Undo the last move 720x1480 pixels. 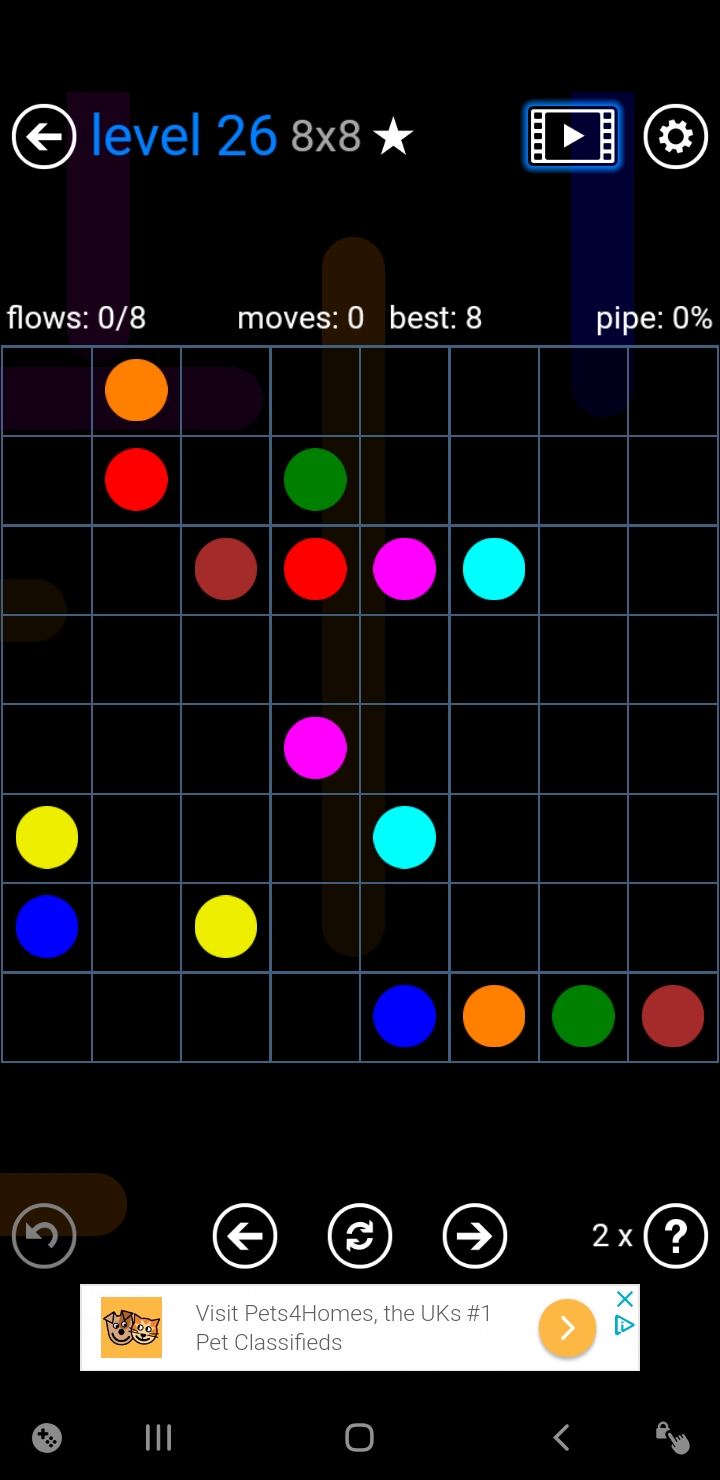coord(44,1236)
